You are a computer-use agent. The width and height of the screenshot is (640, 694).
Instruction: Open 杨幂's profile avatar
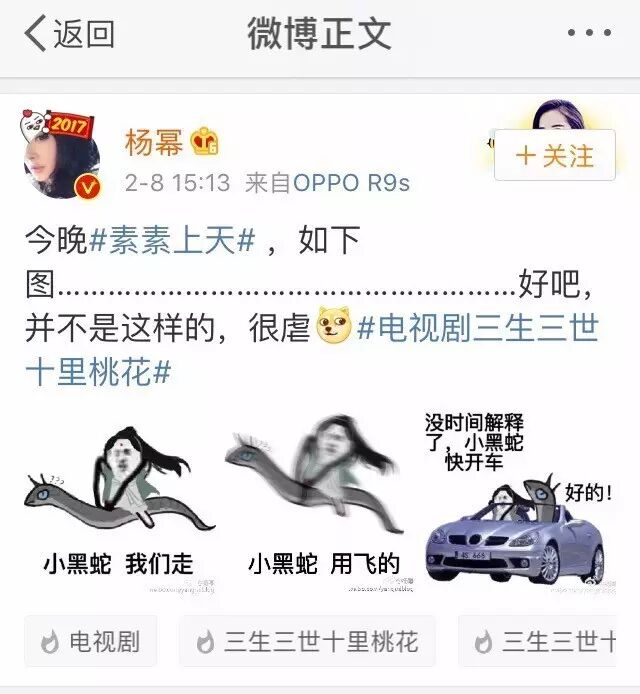(x=61, y=156)
